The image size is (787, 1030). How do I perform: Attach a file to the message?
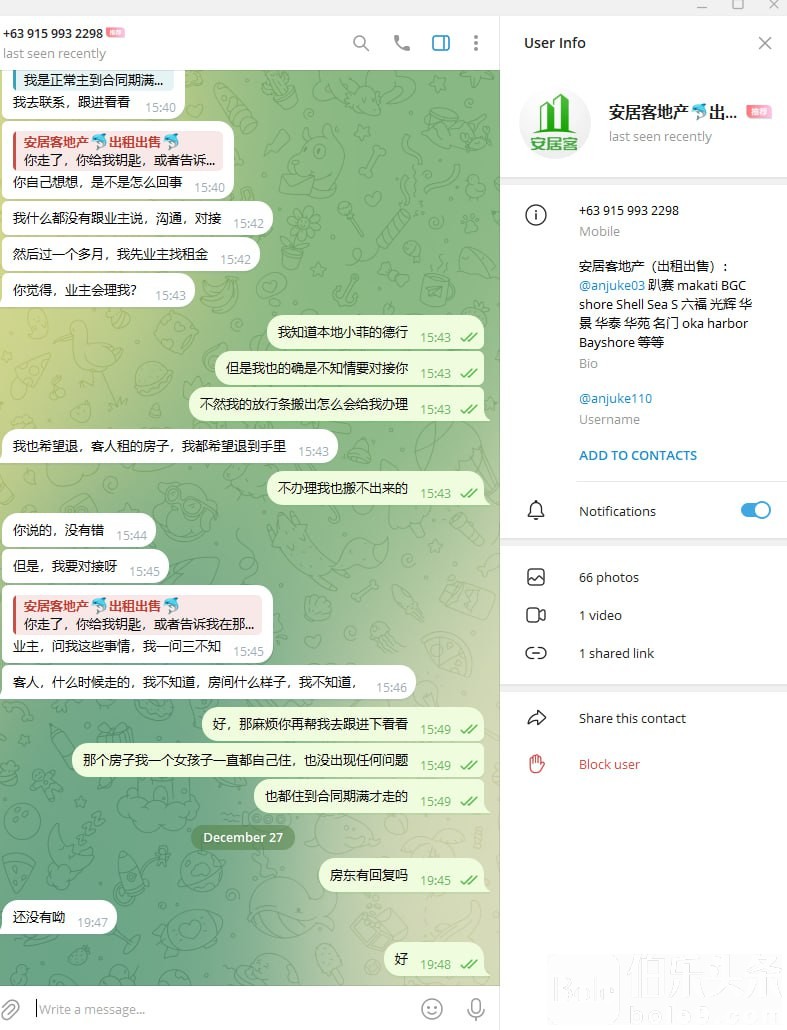coord(11,1008)
